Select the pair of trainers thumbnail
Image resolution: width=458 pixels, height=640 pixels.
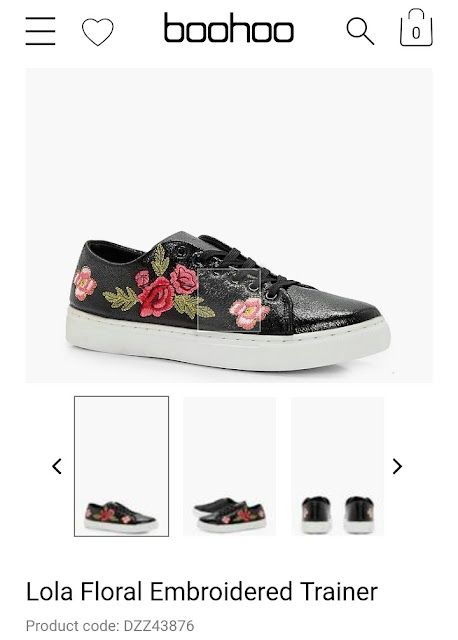click(x=229, y=466)
